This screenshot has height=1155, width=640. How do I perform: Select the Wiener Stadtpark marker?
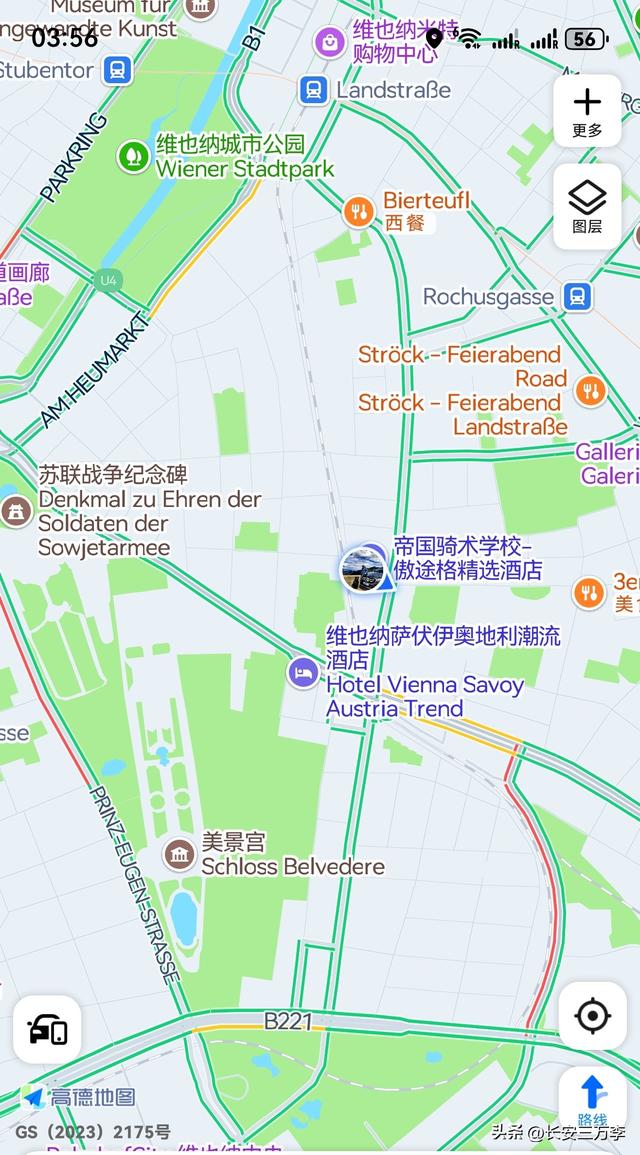click(132, 156)
